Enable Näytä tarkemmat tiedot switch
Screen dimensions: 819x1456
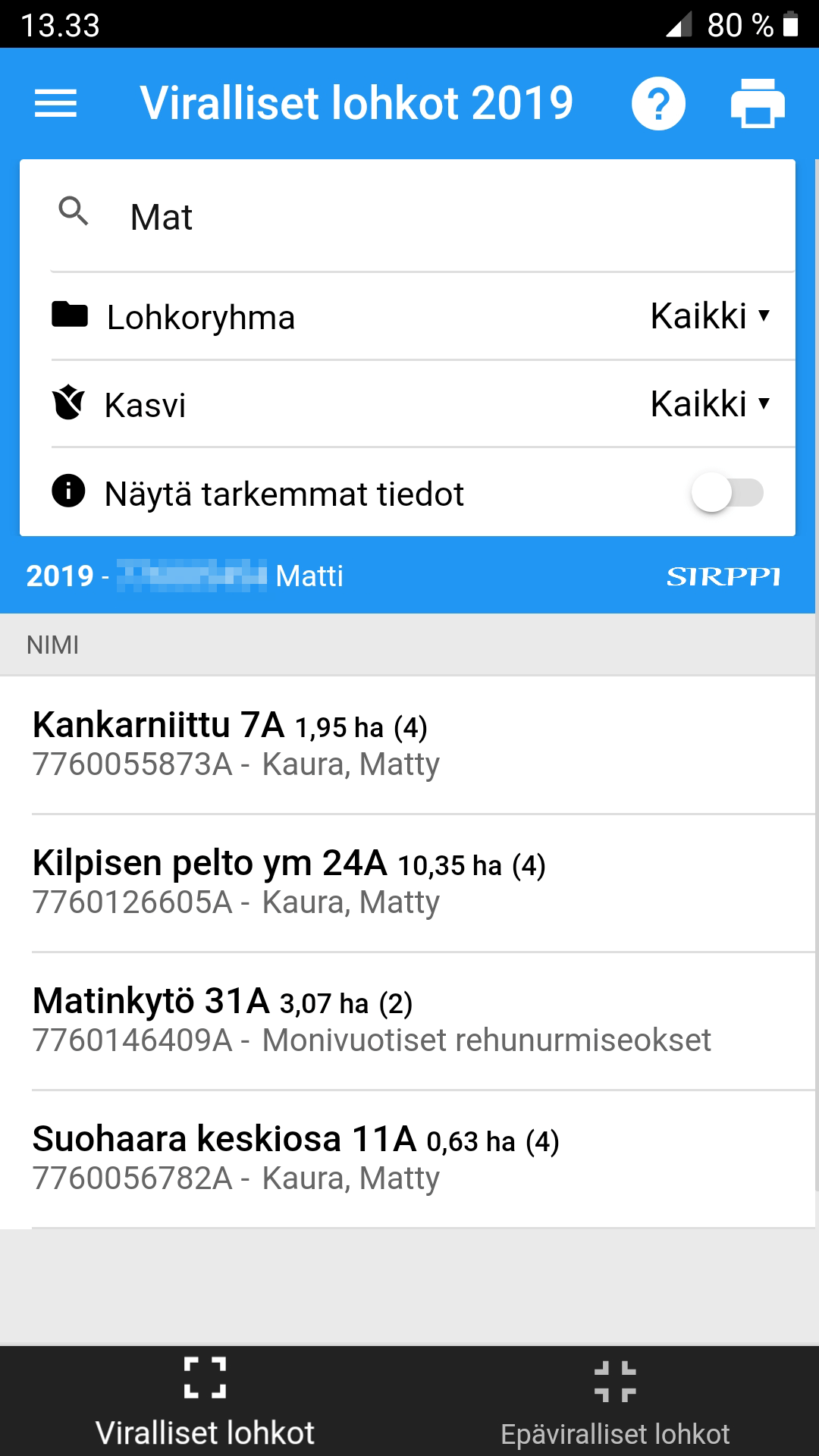(x=726, y=493)
